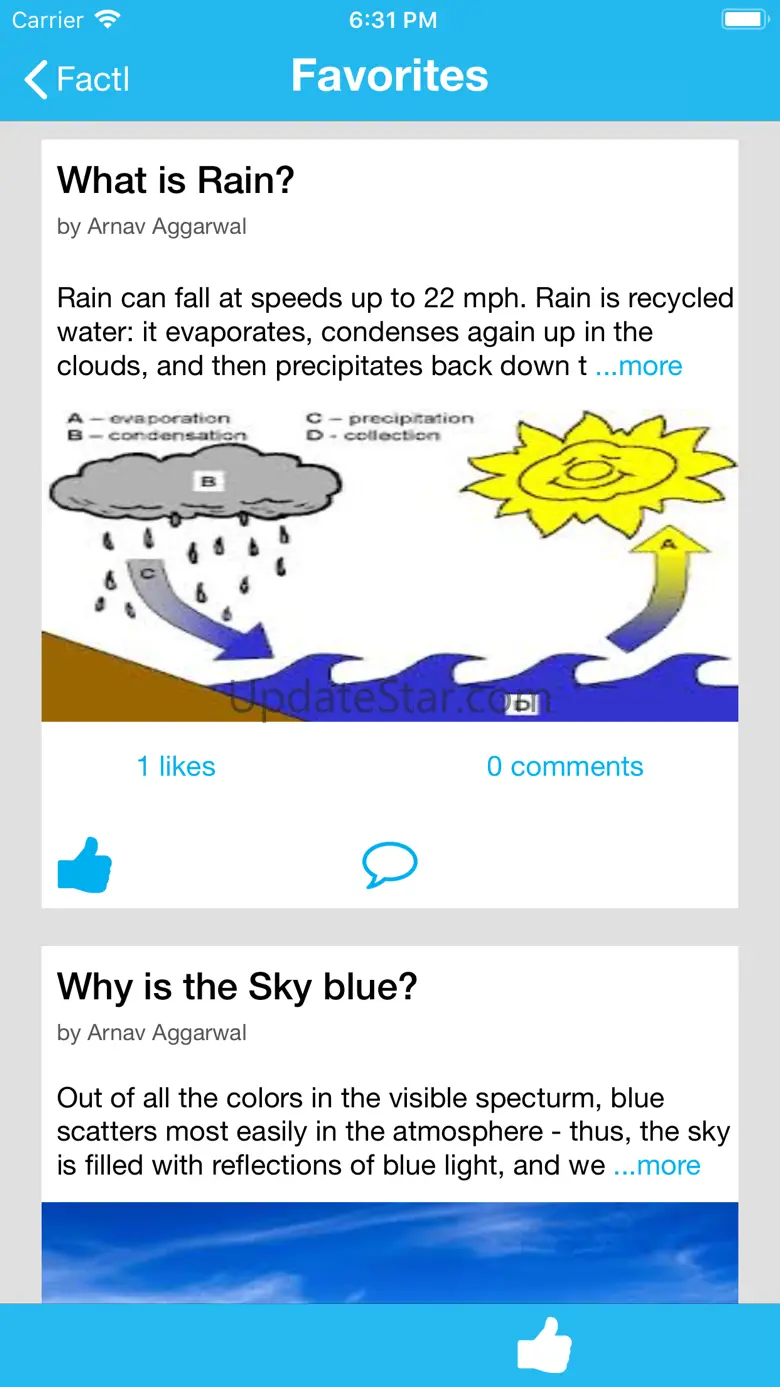Expand the Why is the Sky blue? text

tap(657, 1166)
